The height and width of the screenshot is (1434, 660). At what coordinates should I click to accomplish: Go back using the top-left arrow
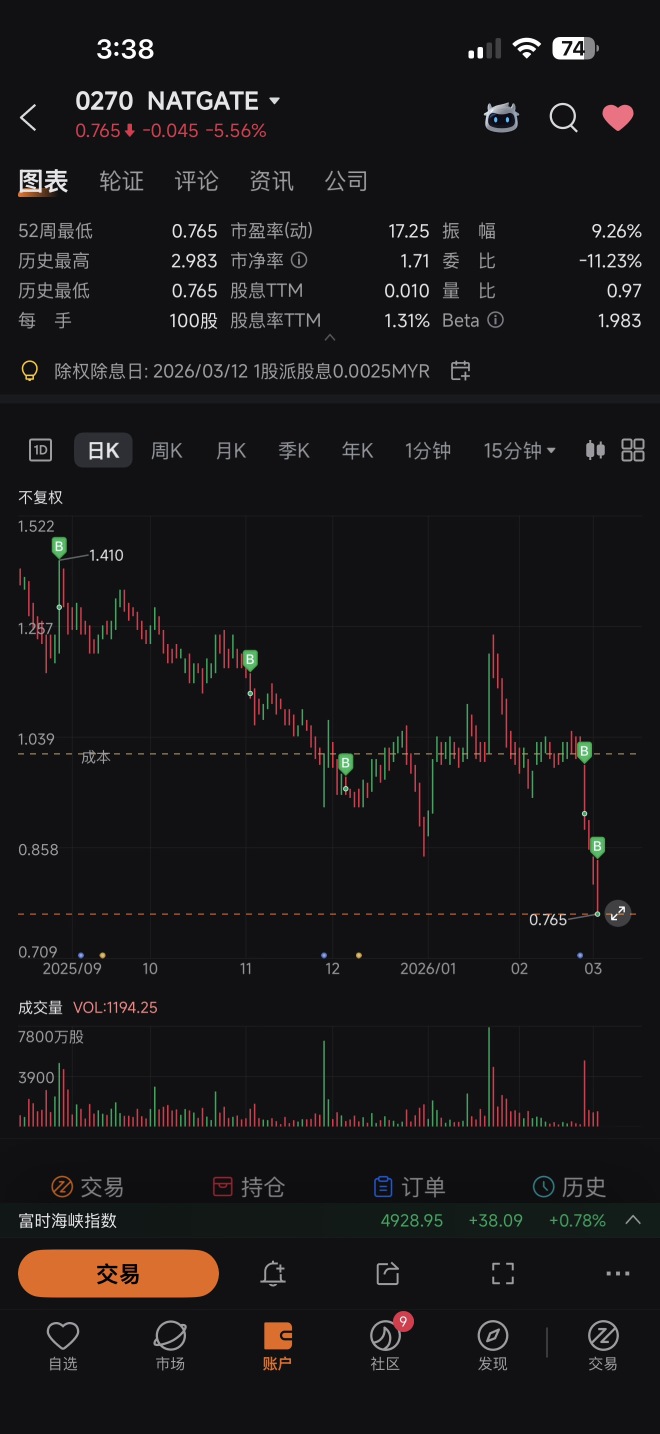(28, 118)
